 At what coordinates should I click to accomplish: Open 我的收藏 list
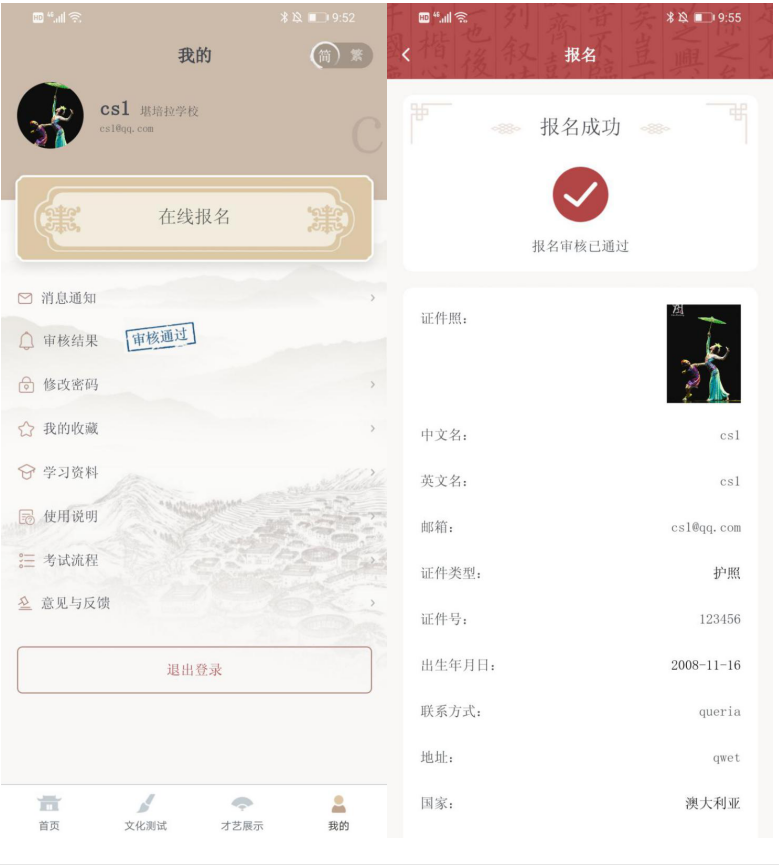coord(194,429)
